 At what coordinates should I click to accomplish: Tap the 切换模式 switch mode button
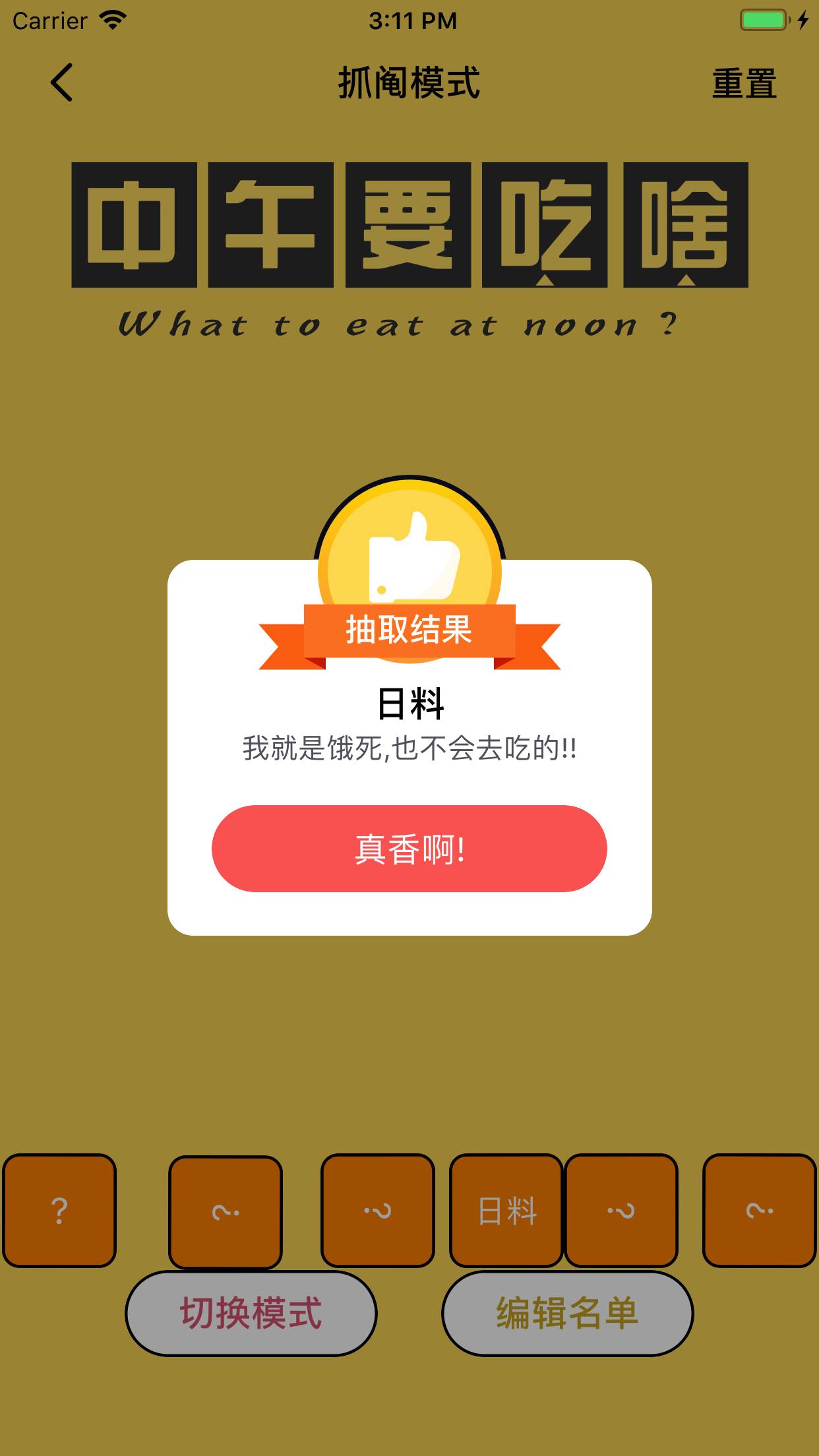point(251,1313)
